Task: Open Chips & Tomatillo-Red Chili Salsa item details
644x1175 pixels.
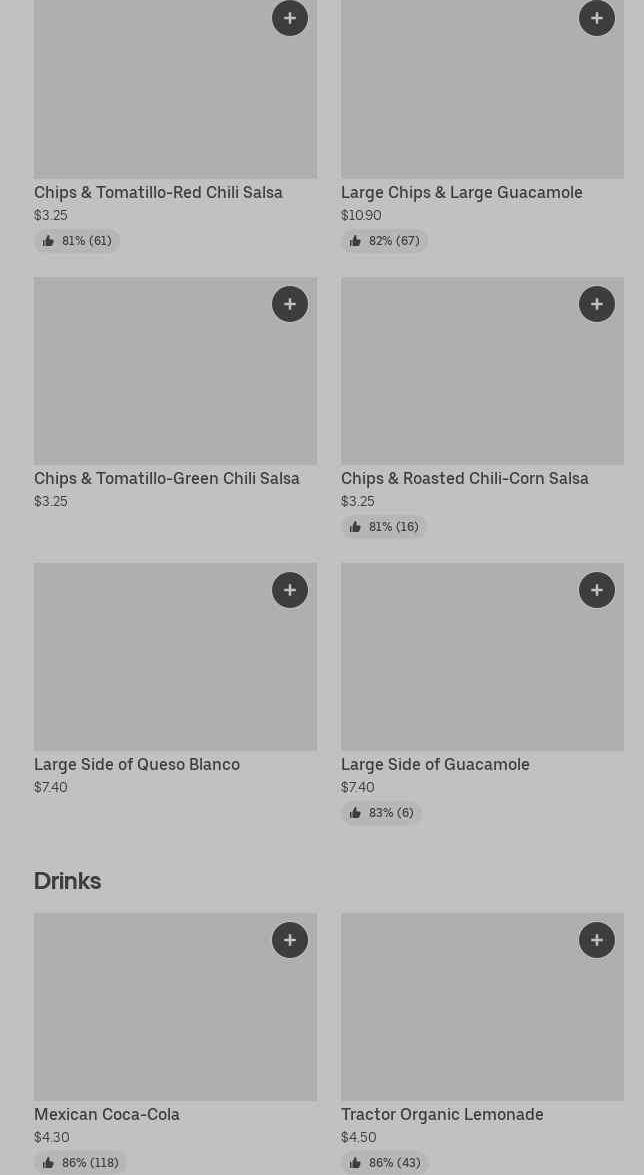Action: pyautogui.click(x=158, y=192)
